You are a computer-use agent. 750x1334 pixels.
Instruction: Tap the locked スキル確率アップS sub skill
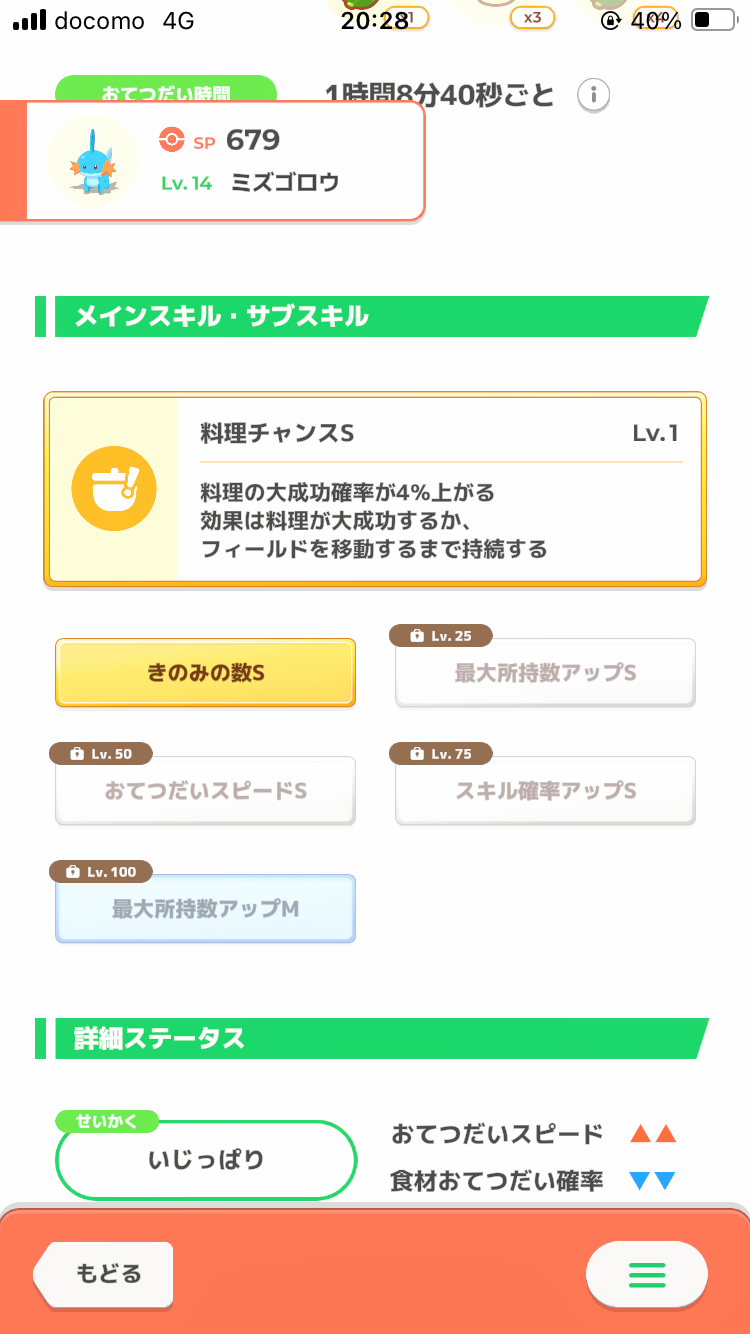[x=545, y=790]
